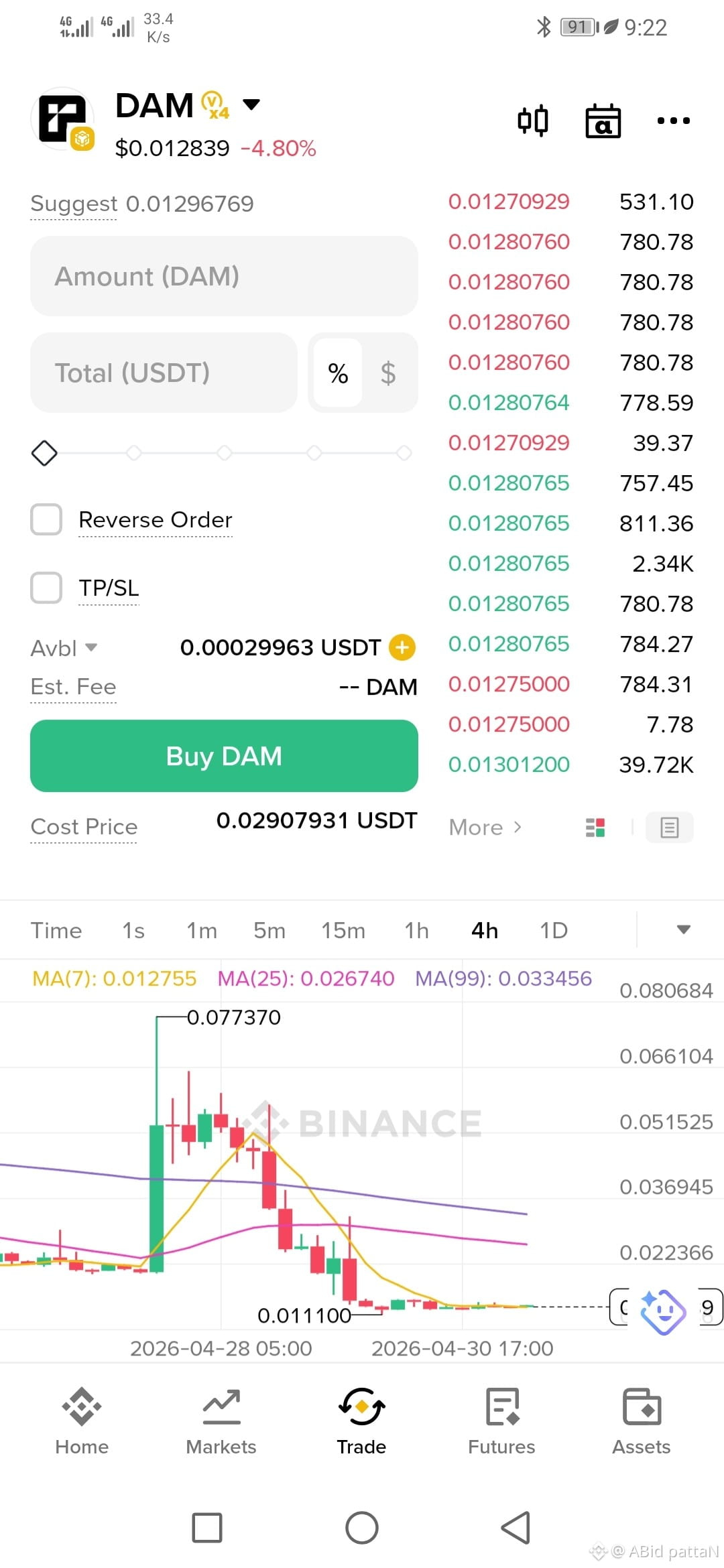This screenshot has height=1568, width=724.
Task: Enable the Reverse Order checkbox
Action: click(x=46, y=519)
